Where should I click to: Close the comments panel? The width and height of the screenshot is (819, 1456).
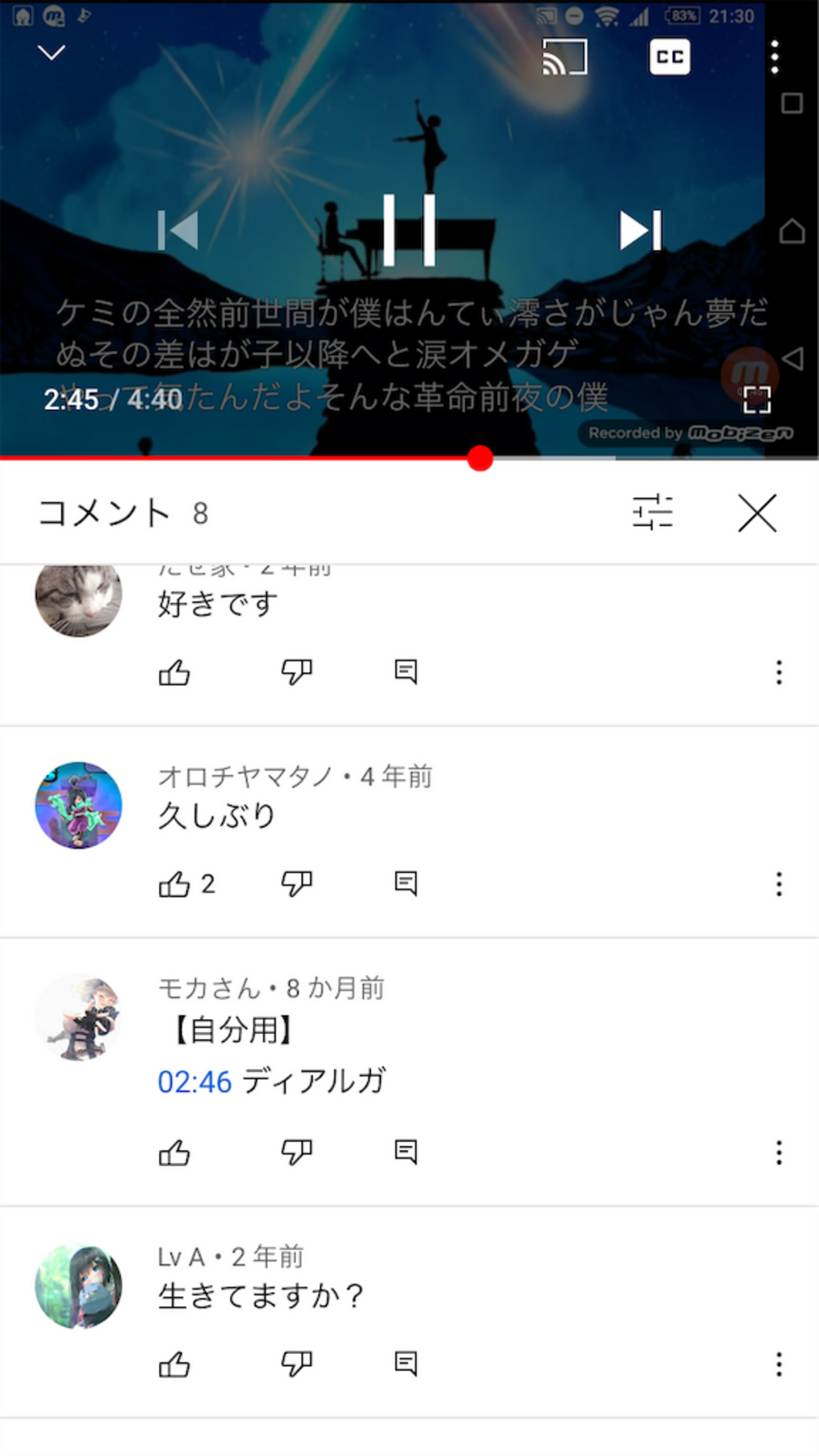757,513
